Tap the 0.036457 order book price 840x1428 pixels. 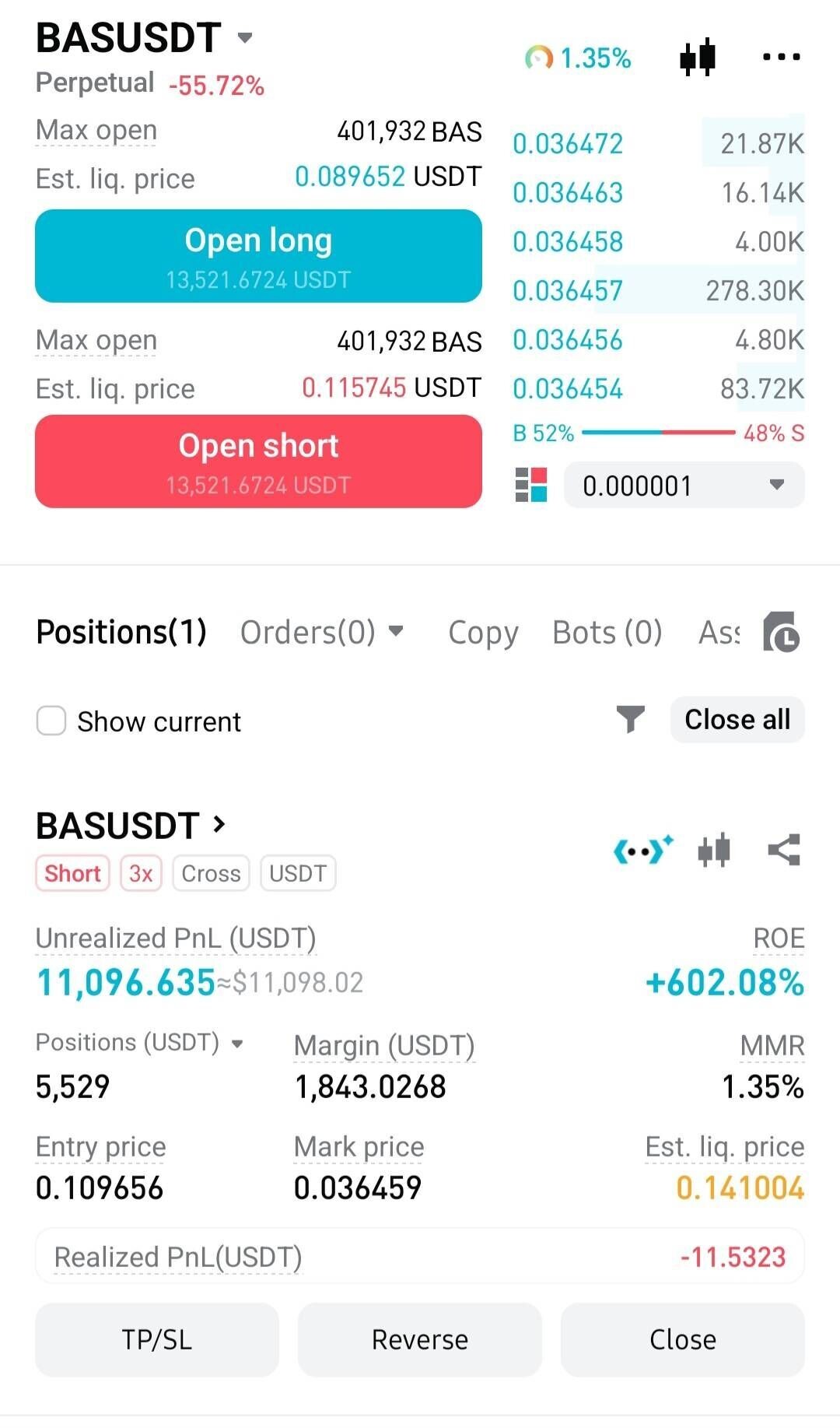[568, 291]
